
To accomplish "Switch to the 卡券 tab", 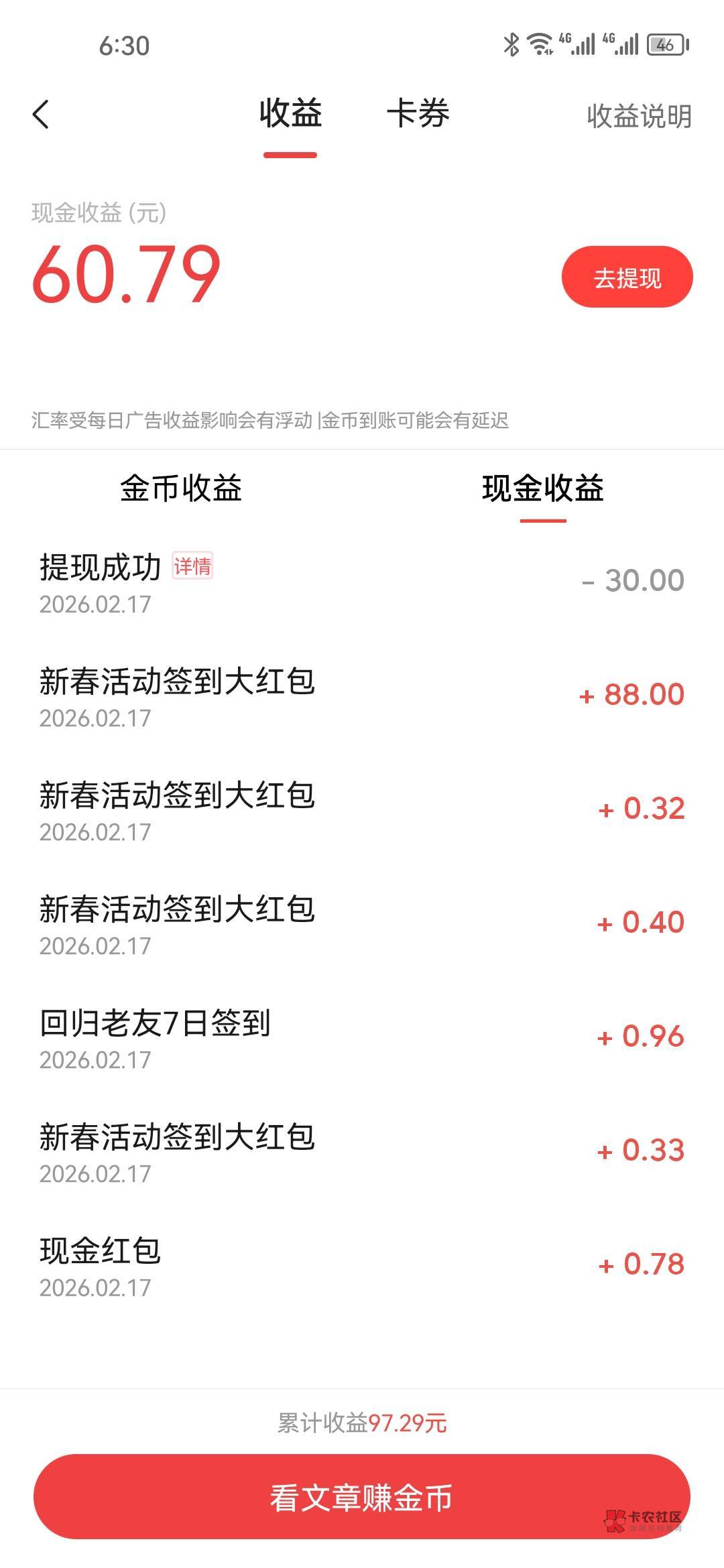I will point(418,114).
